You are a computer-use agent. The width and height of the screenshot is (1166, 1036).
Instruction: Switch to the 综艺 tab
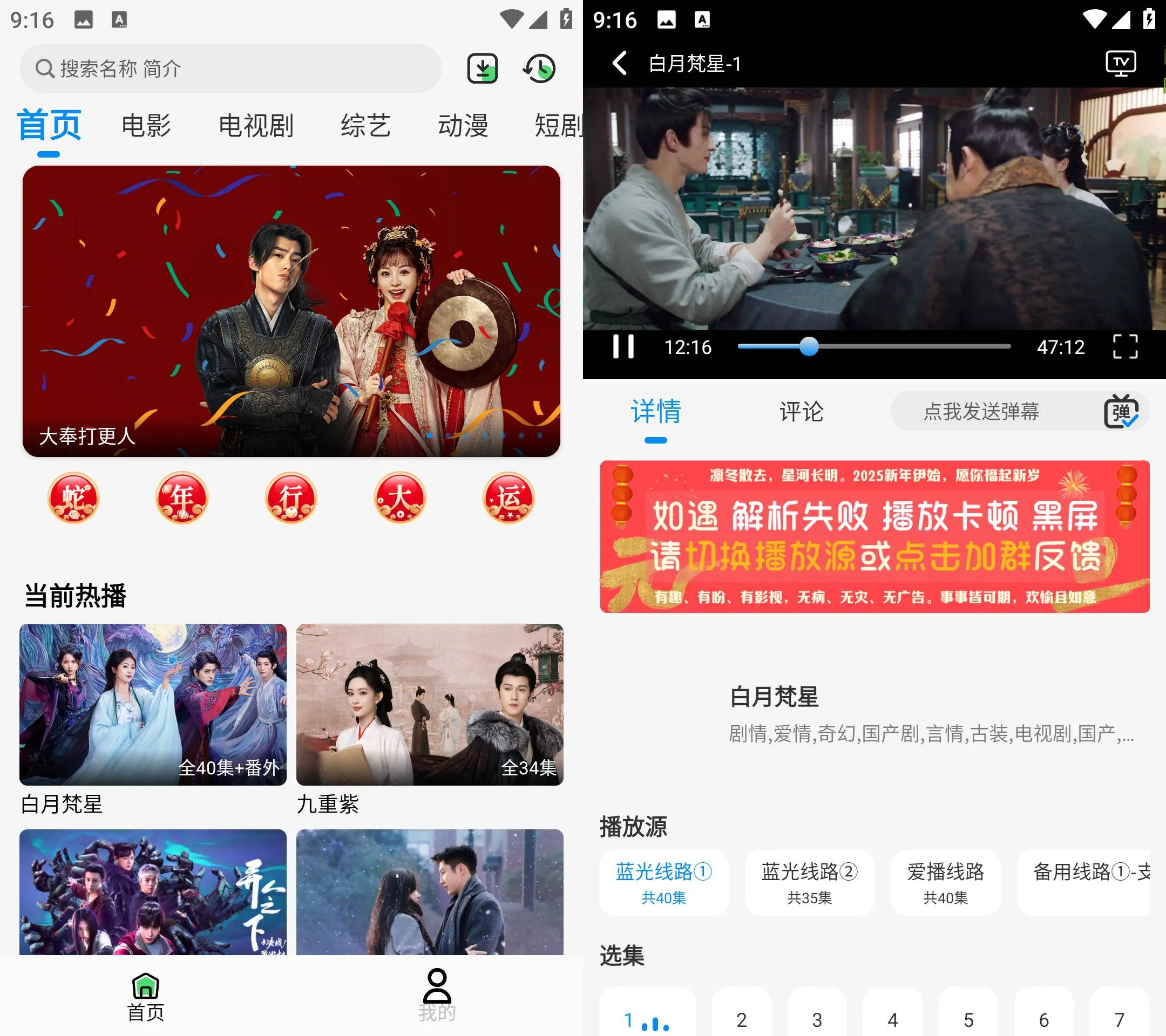click(365, 125)
